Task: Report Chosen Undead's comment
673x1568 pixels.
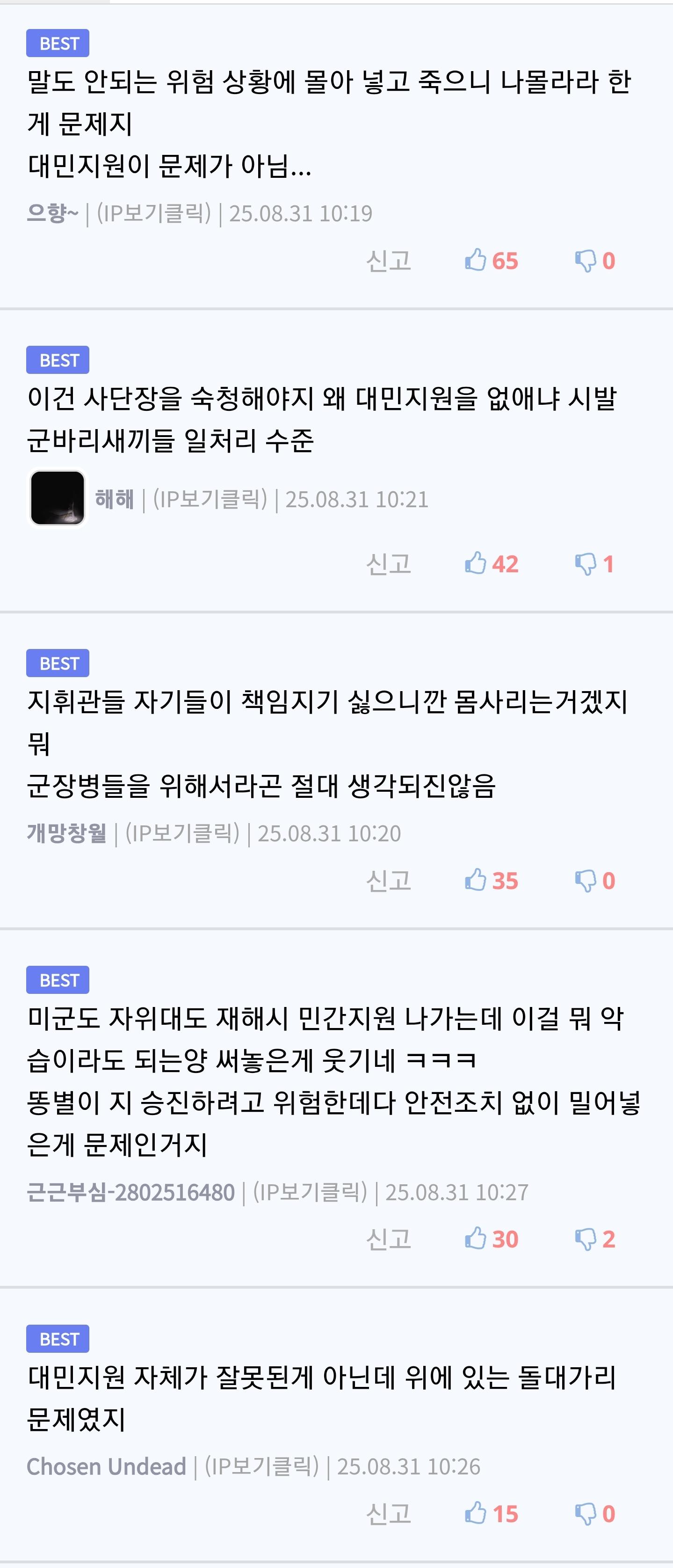Action: point(388,1513)
